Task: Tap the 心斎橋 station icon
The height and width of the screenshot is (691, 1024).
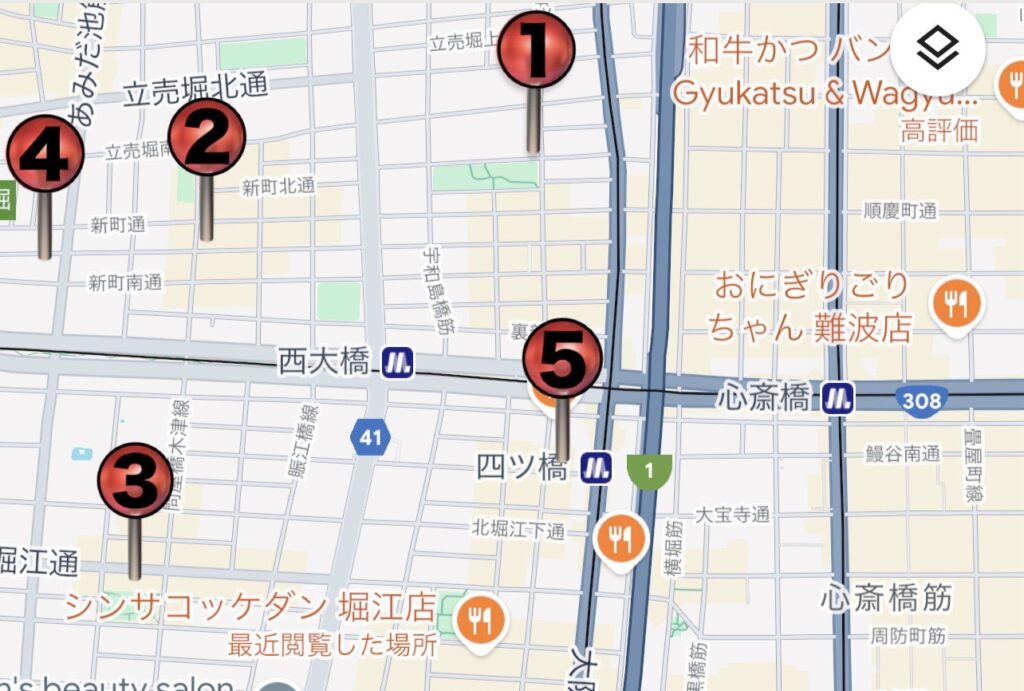Action: [x=838, y=399]
